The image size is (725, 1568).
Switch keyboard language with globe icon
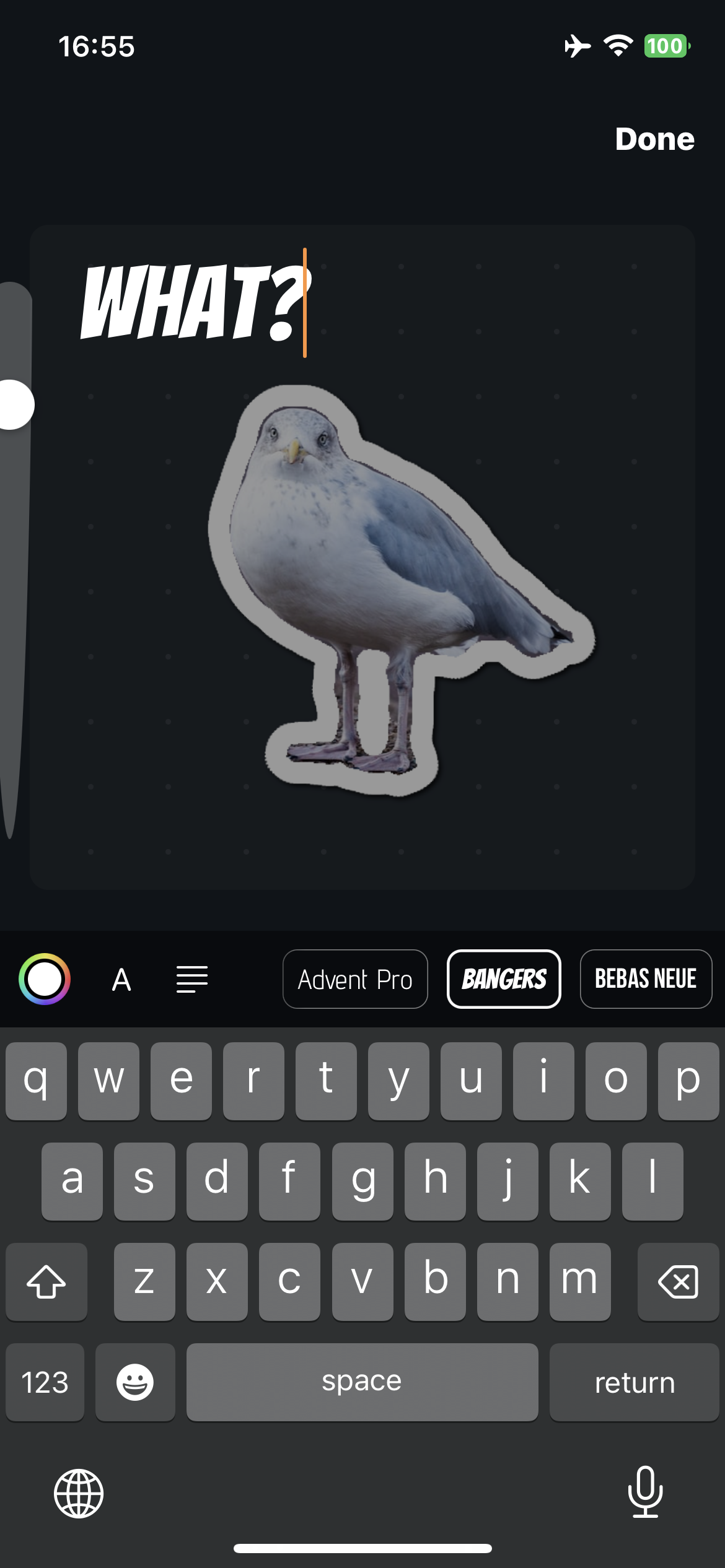(x=79, y=1493)
